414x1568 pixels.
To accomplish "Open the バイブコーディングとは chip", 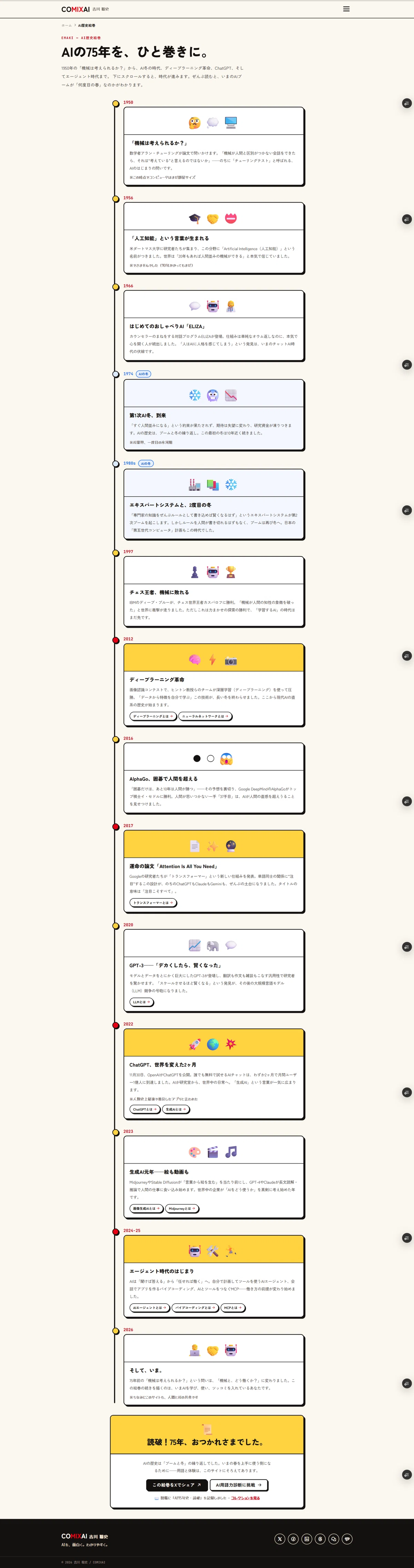I will coord(195,1307).
